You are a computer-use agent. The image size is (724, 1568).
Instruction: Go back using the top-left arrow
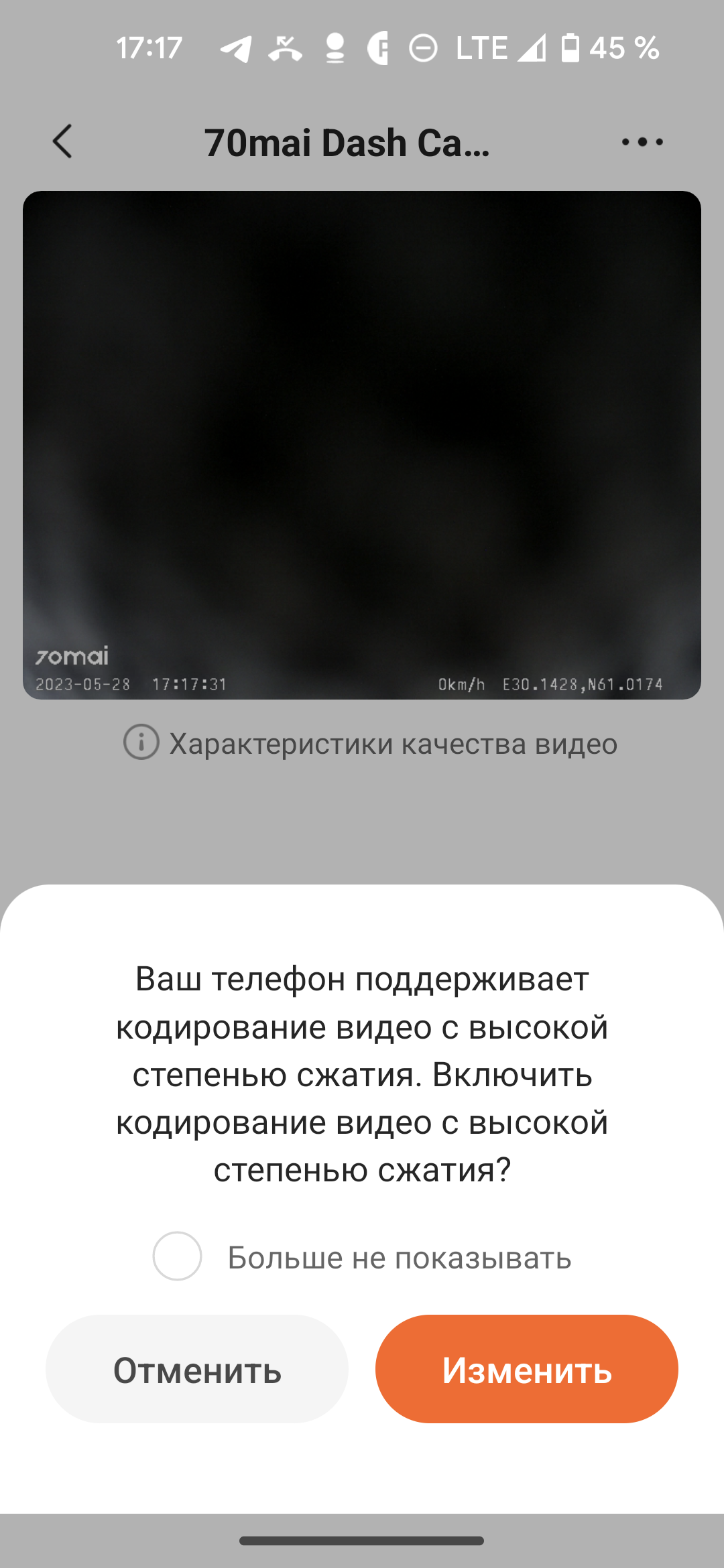(62, 142)
